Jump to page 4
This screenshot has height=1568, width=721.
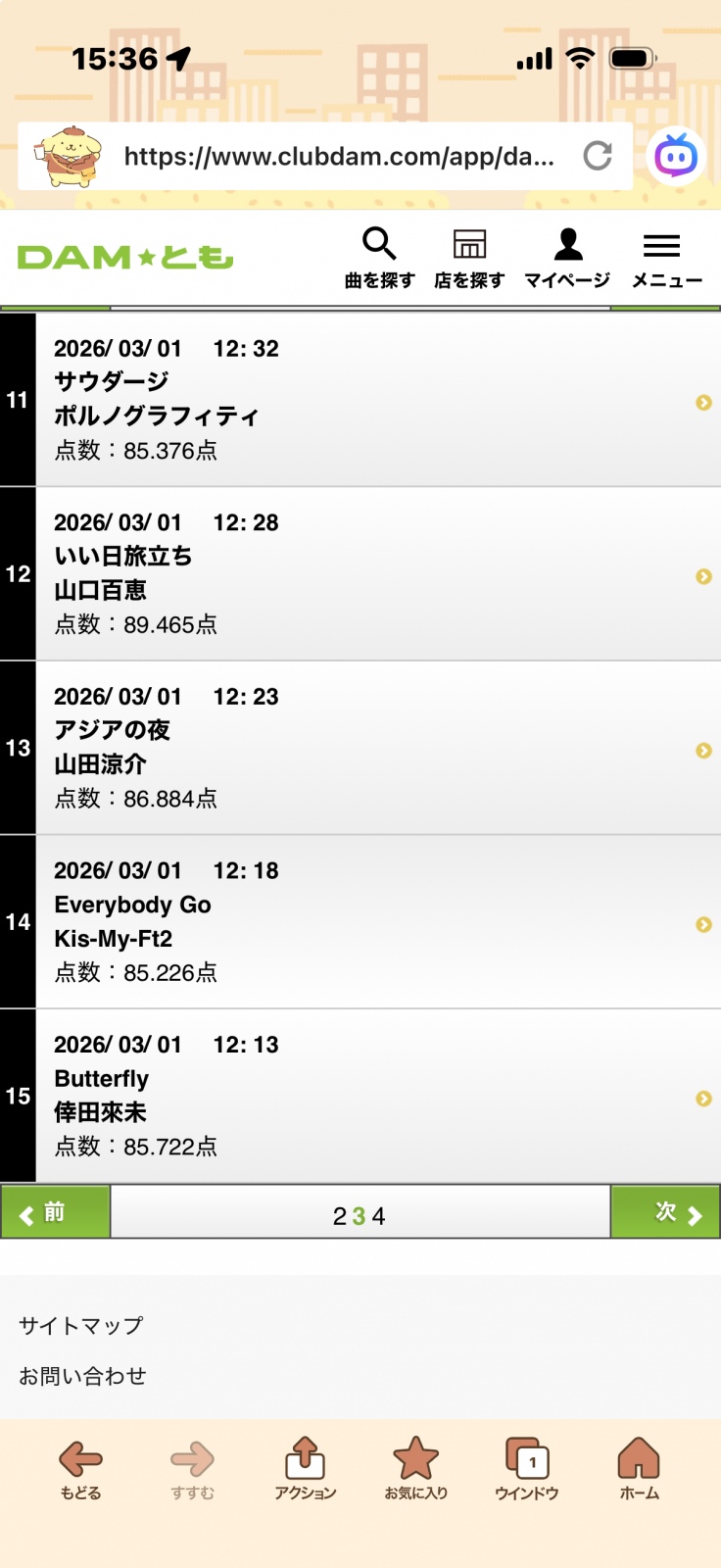pos(379,1216)
